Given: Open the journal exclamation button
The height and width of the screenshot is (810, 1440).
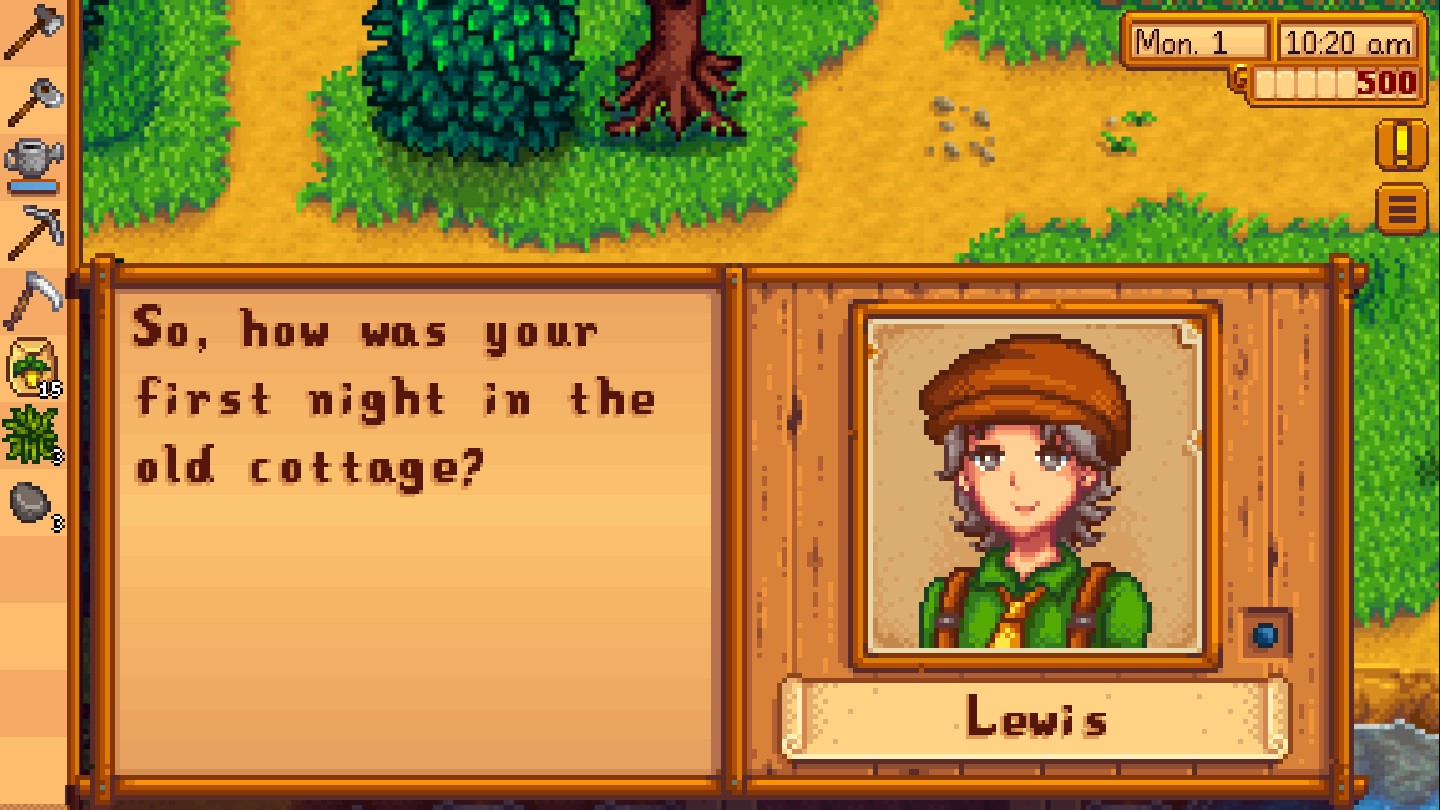Looking at the screenshot, I should [x=1401, y=143].
